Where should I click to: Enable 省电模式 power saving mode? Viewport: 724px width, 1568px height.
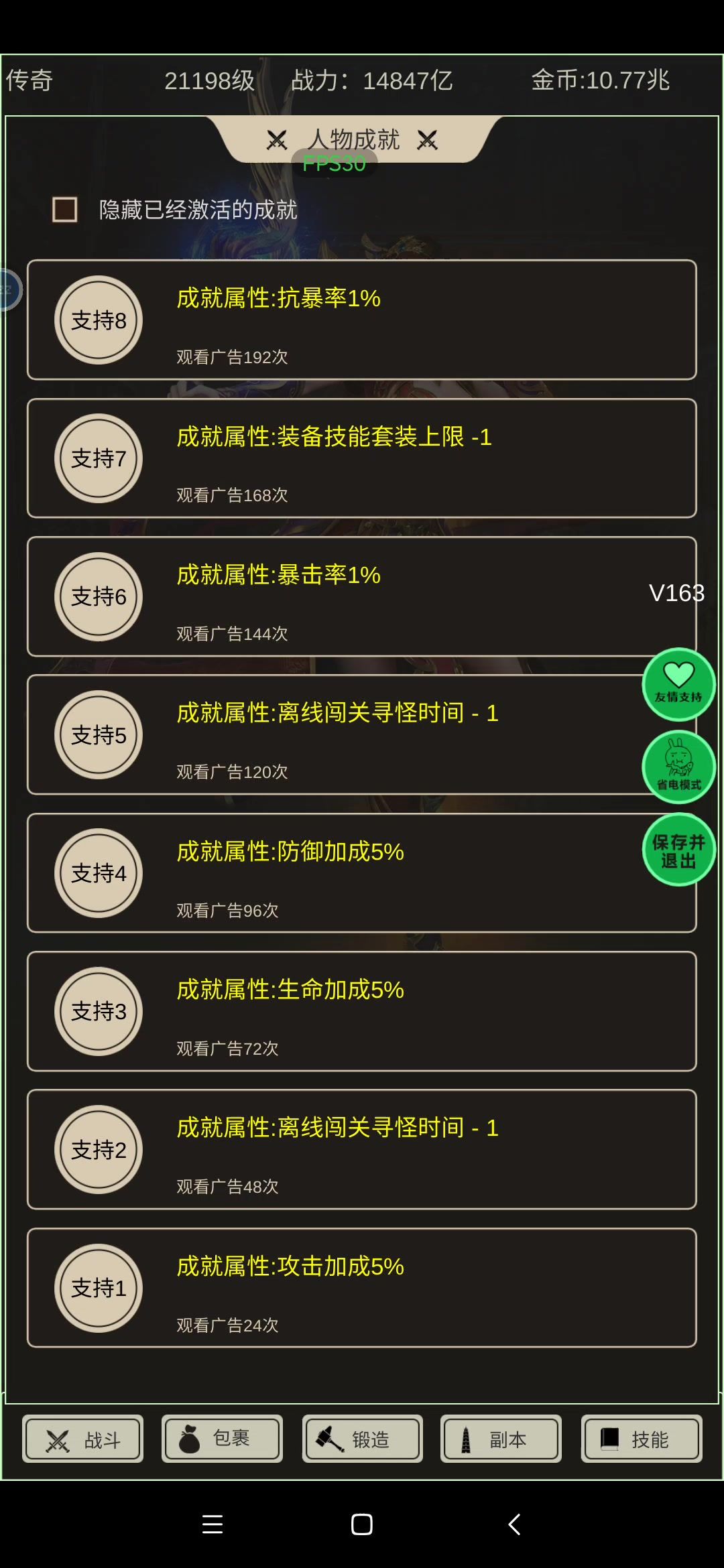(x=679, y=767)
